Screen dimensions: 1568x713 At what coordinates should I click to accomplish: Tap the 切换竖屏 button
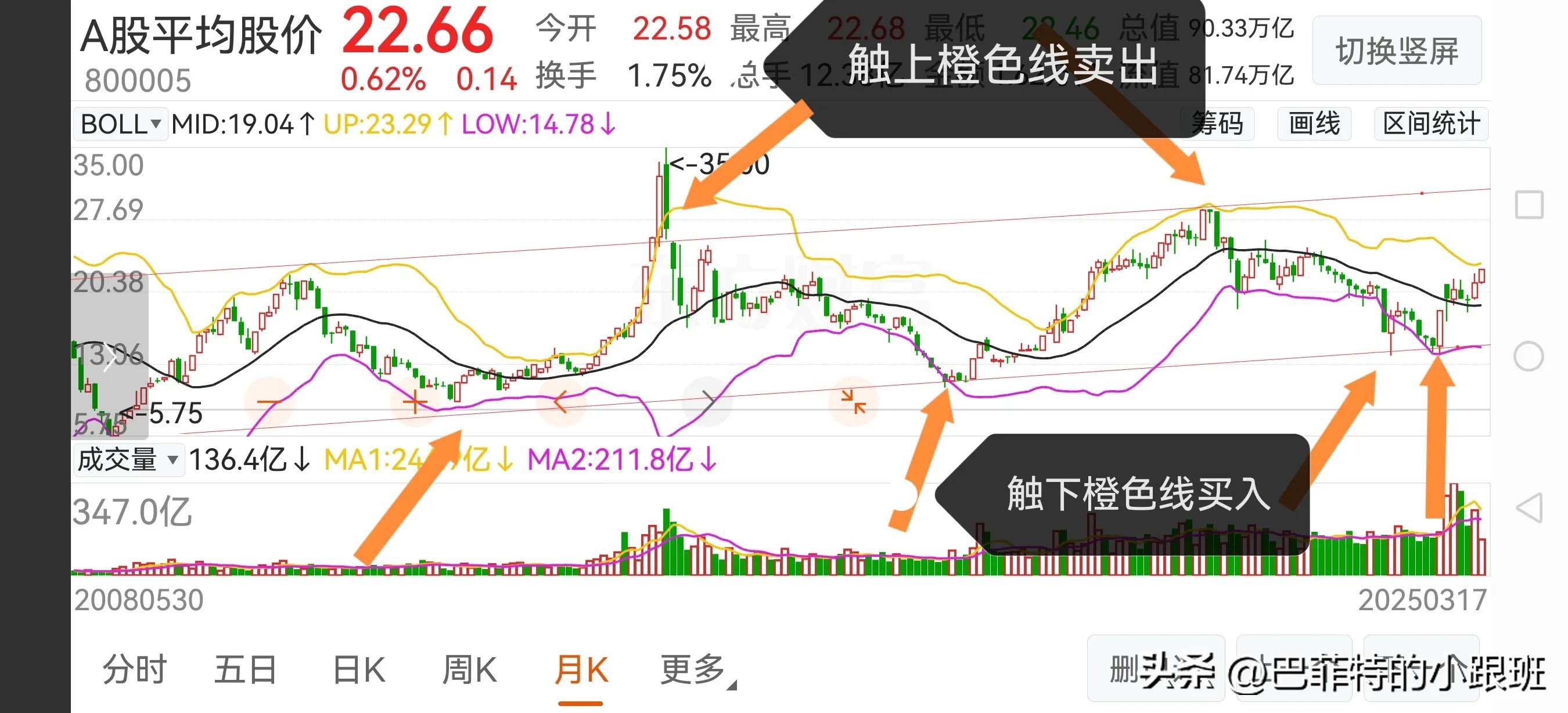click(x=1396, y=51)
